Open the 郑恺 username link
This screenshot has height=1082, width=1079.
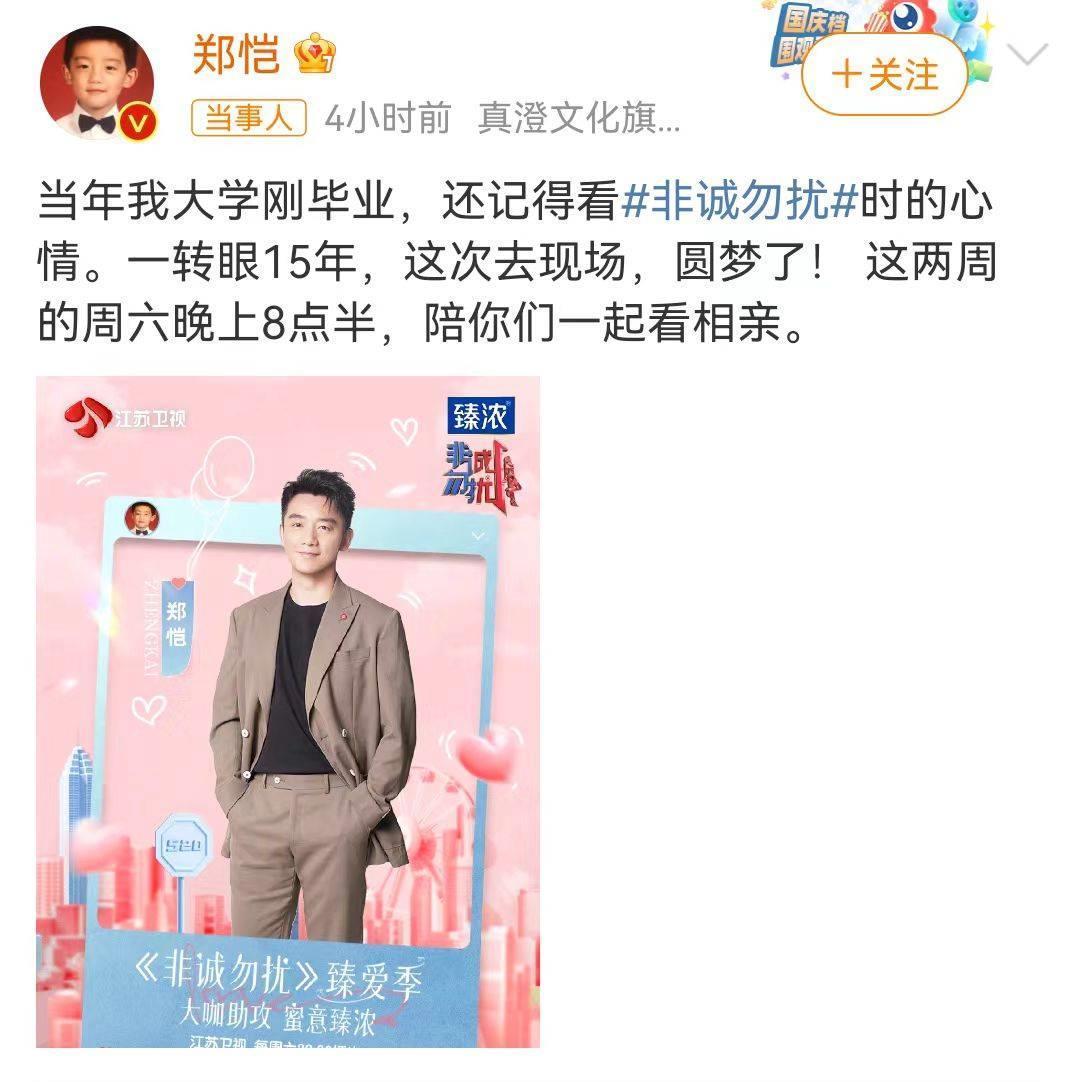pos(236,55)
